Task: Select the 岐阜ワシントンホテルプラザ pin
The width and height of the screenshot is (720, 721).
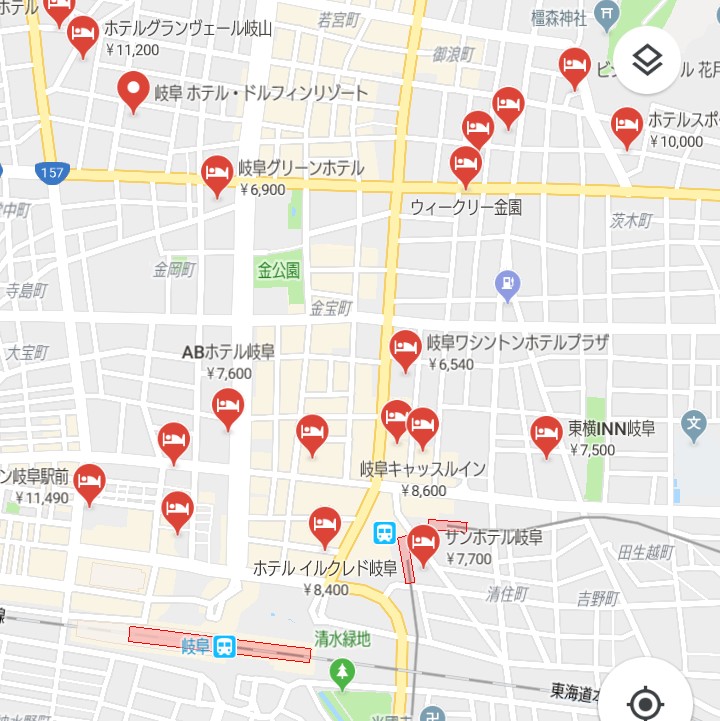Action: point(405,348)
